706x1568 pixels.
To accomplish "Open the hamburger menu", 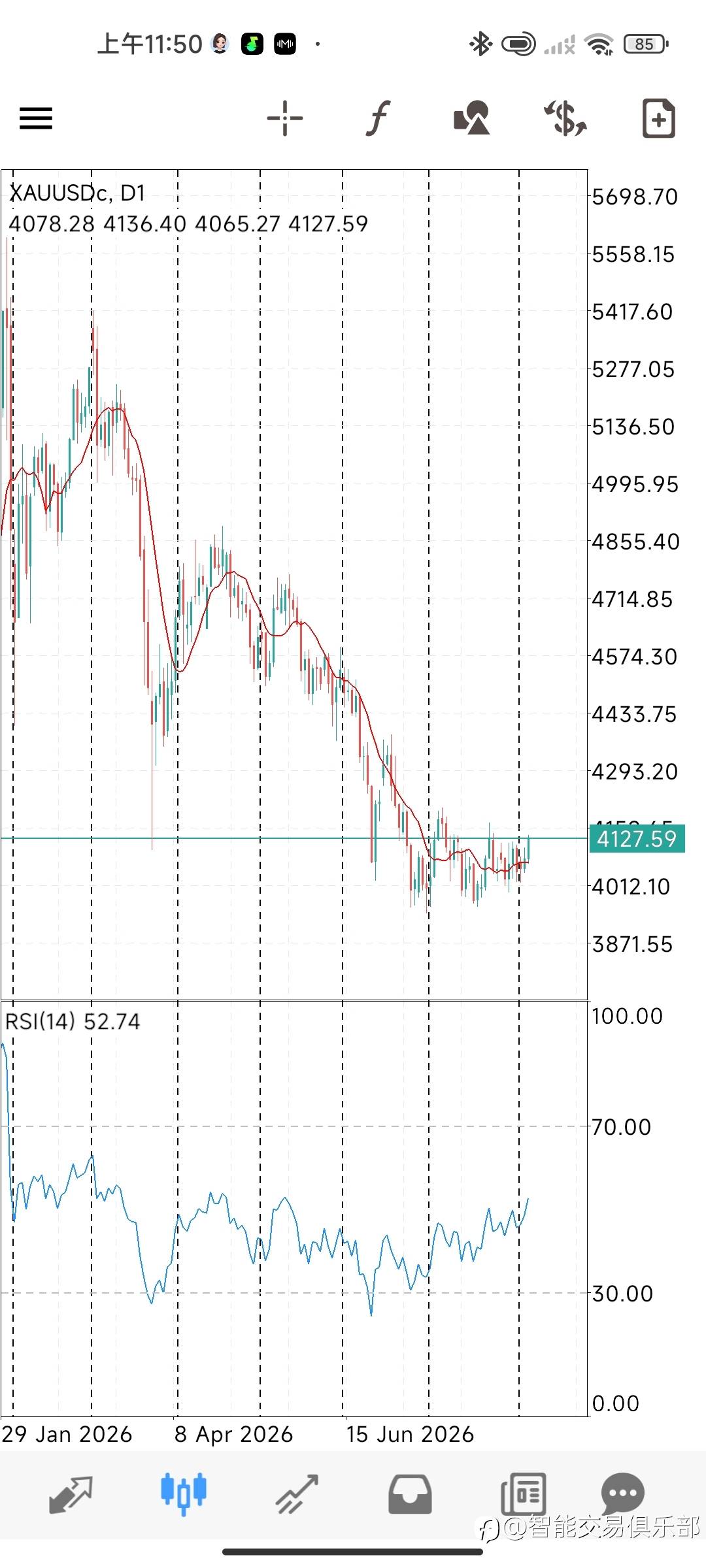I will (35, 118).
